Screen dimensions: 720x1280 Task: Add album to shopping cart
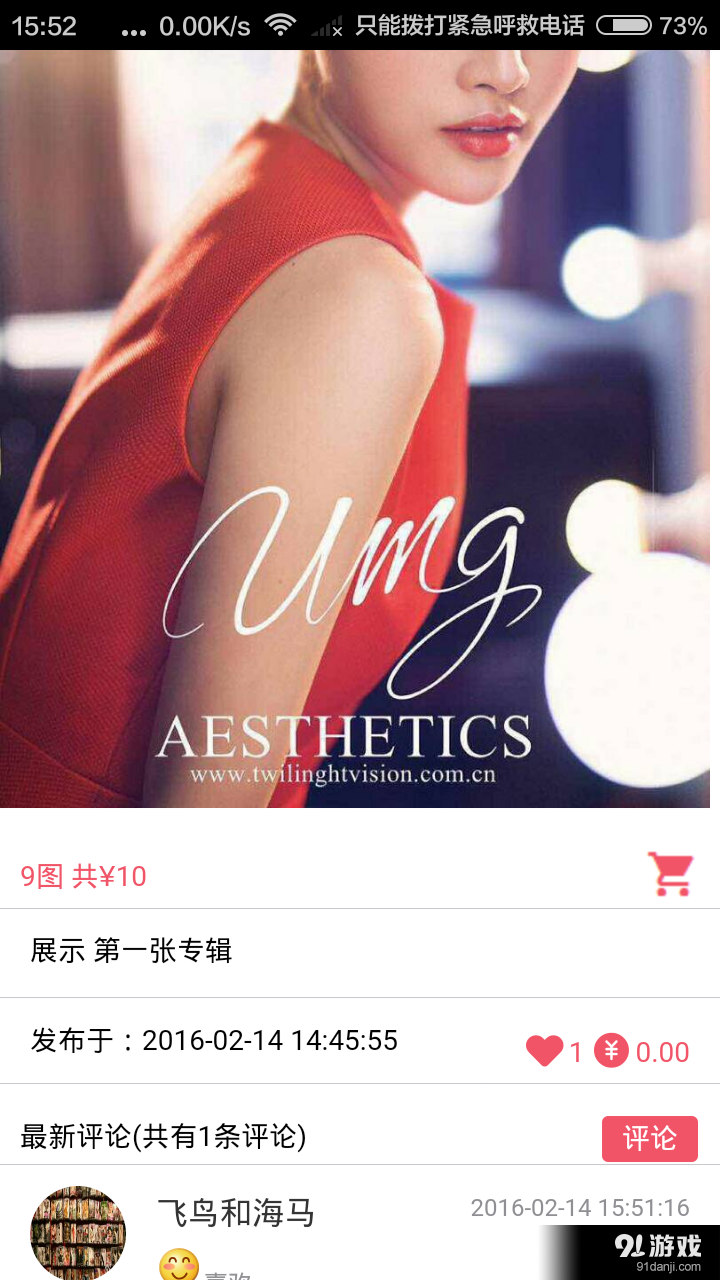coord(670,874)
